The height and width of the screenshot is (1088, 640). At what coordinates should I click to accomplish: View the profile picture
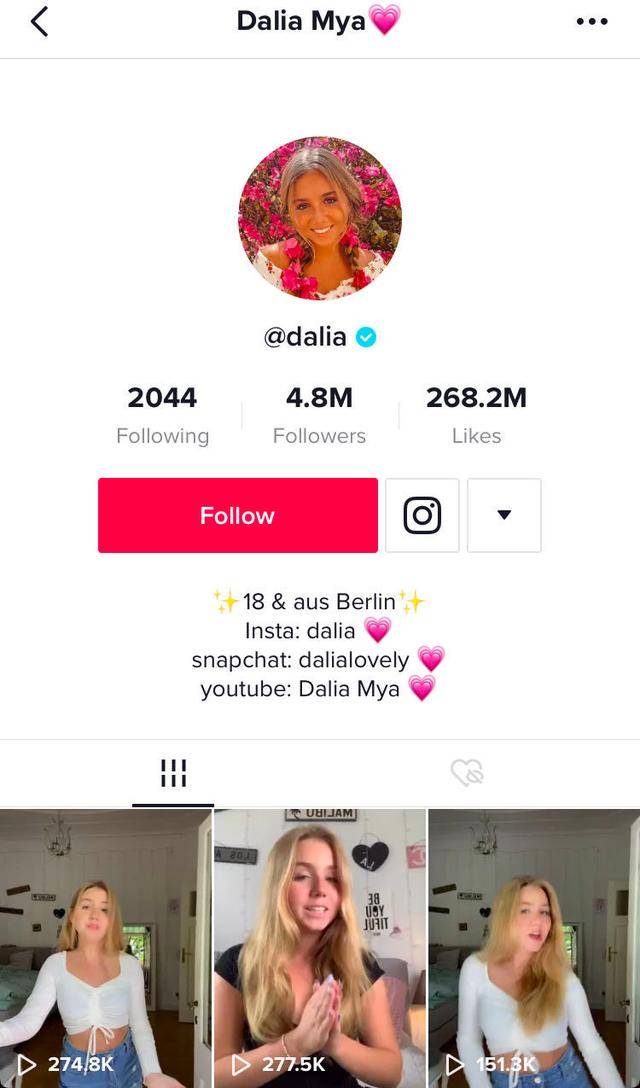click(320, 218)
